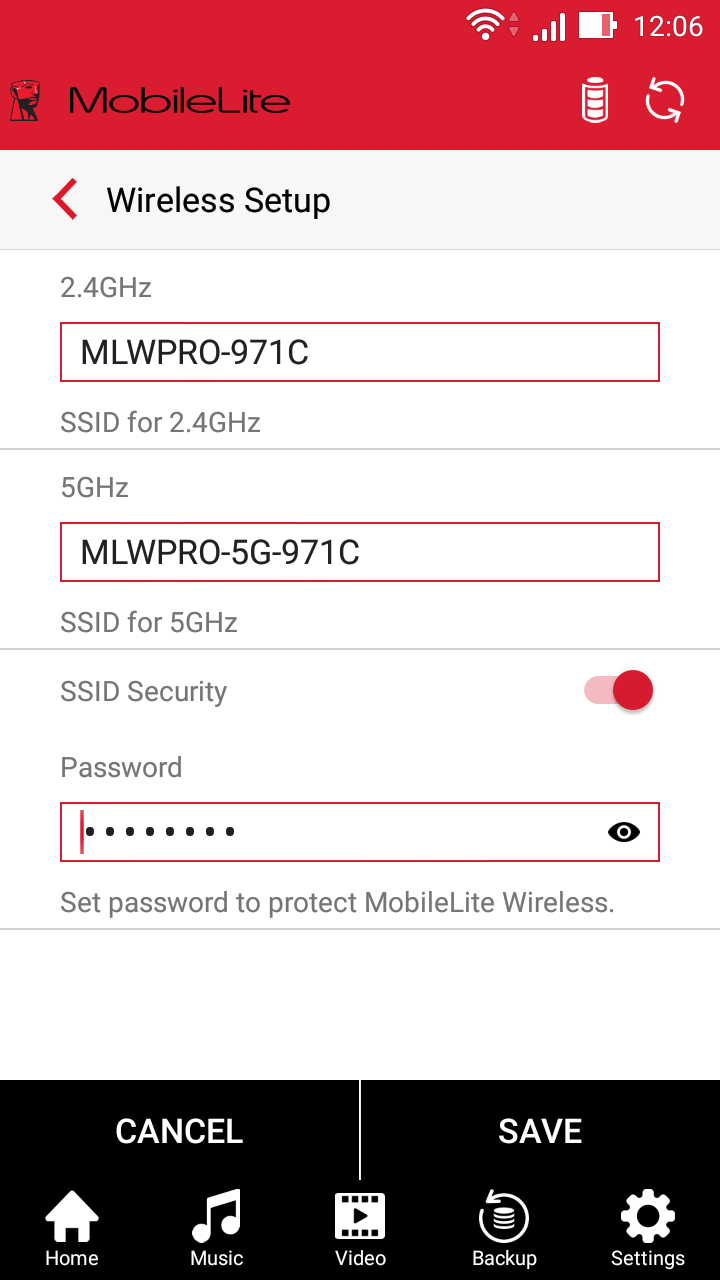The height and width of the screenshot is (1280, 720).
Task: Show the password with the eye icon
Action: (x=624, y=832)
